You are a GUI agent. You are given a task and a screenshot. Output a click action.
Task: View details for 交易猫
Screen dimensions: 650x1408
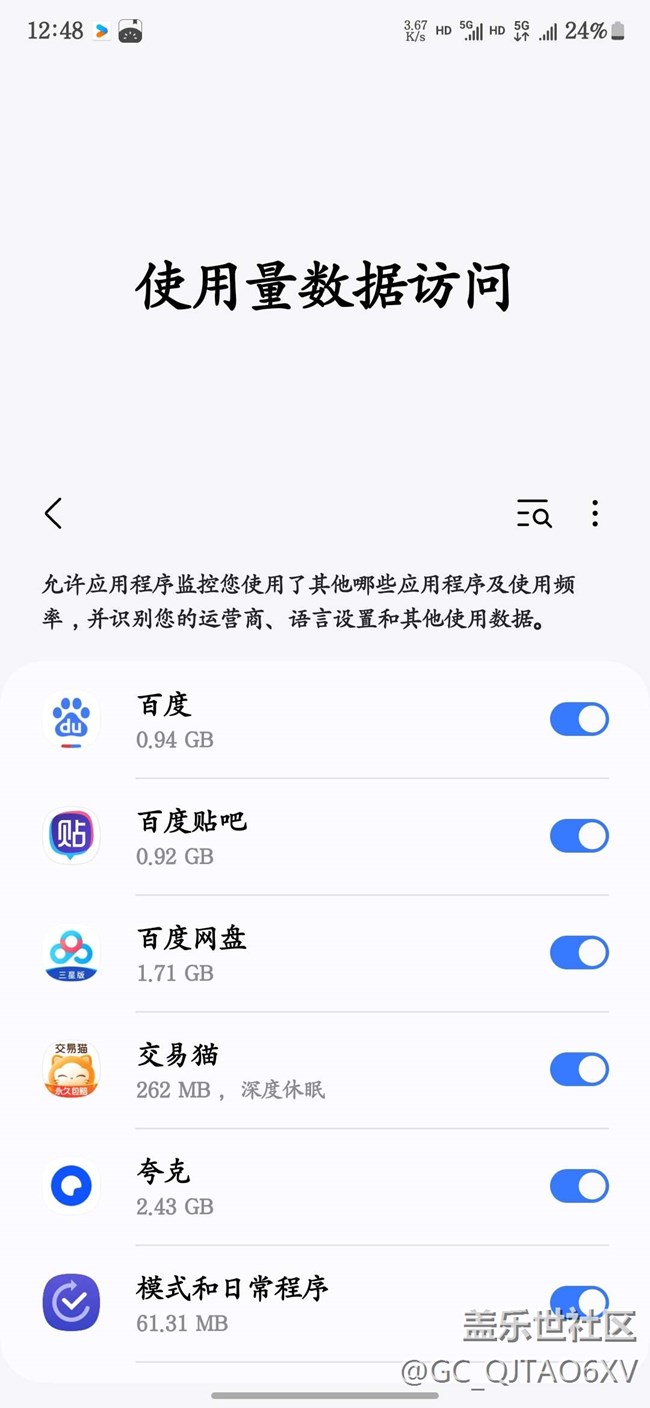tap(300, 1071)
